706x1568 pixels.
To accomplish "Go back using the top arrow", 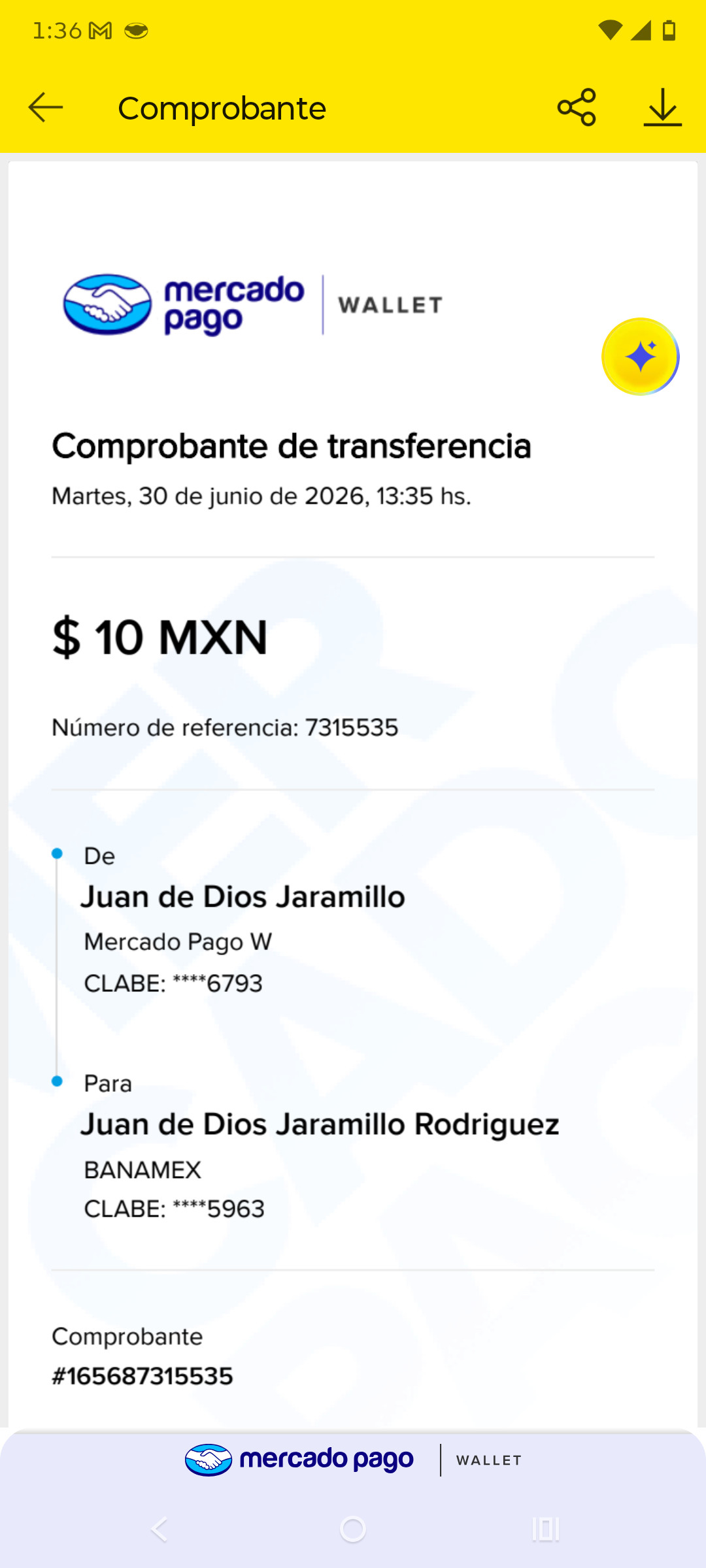I will point(46,108).
